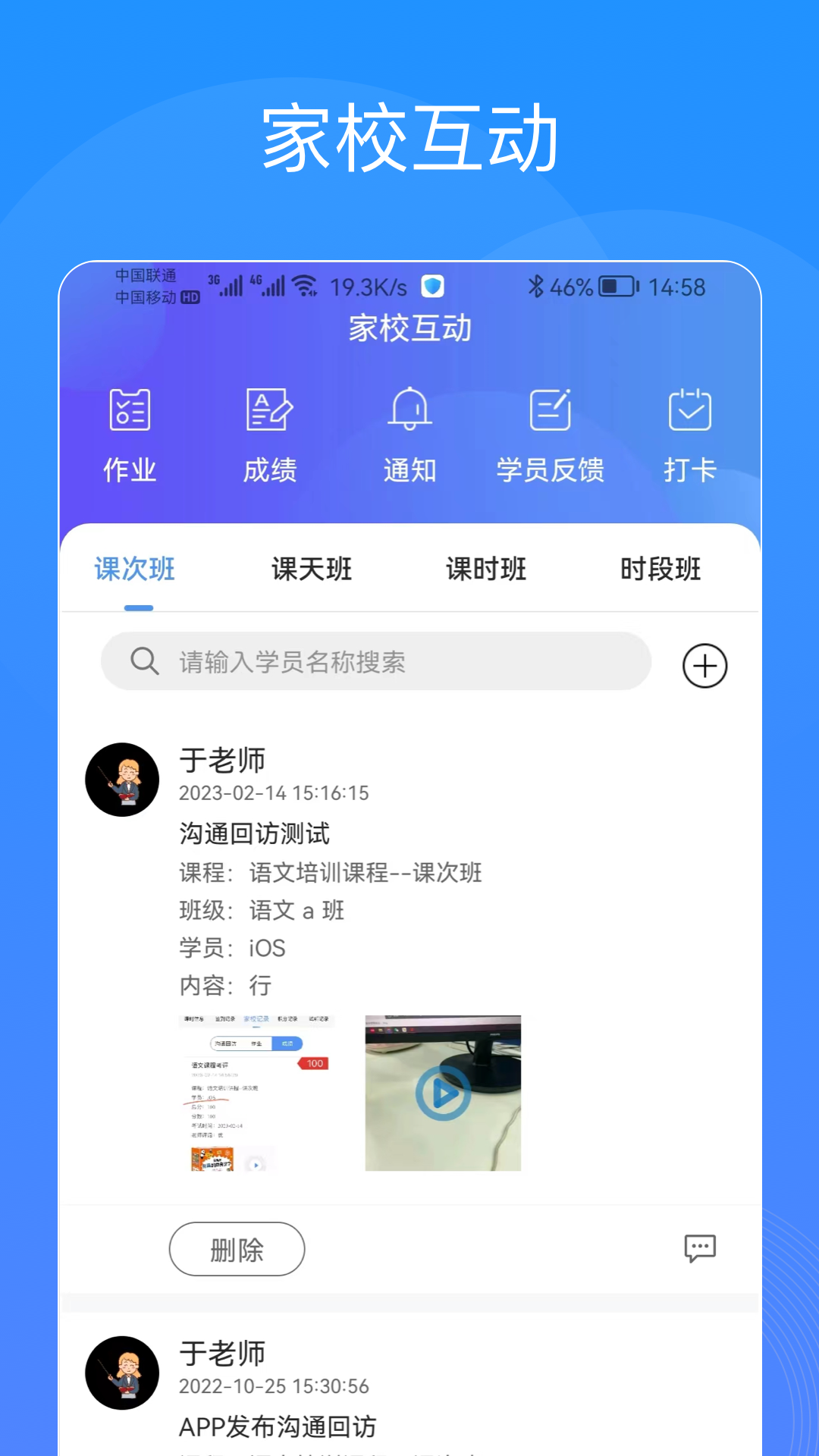819x1456 pixels.
Task: Select the shield icon in the status bar
Action: point(431,287)
